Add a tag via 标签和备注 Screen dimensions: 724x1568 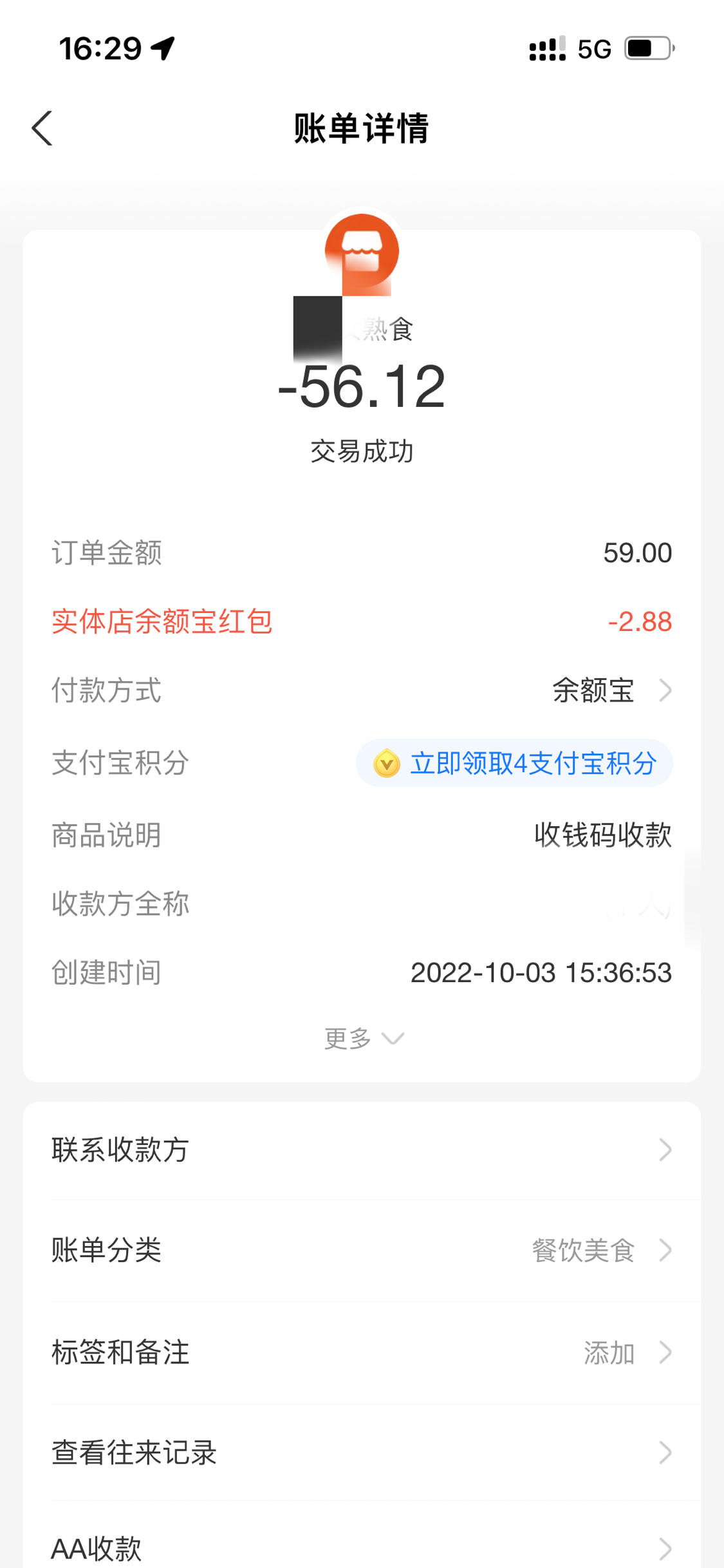362,1352
